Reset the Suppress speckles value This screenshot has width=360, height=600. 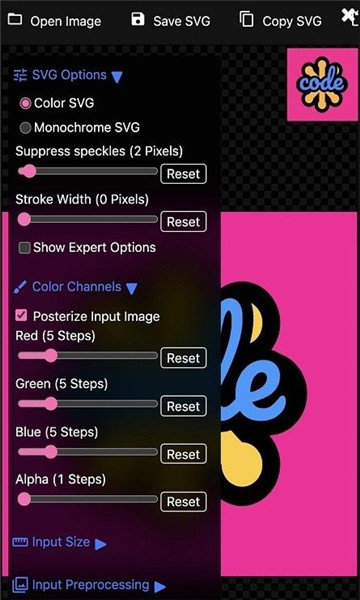click(x=183, y=174)
